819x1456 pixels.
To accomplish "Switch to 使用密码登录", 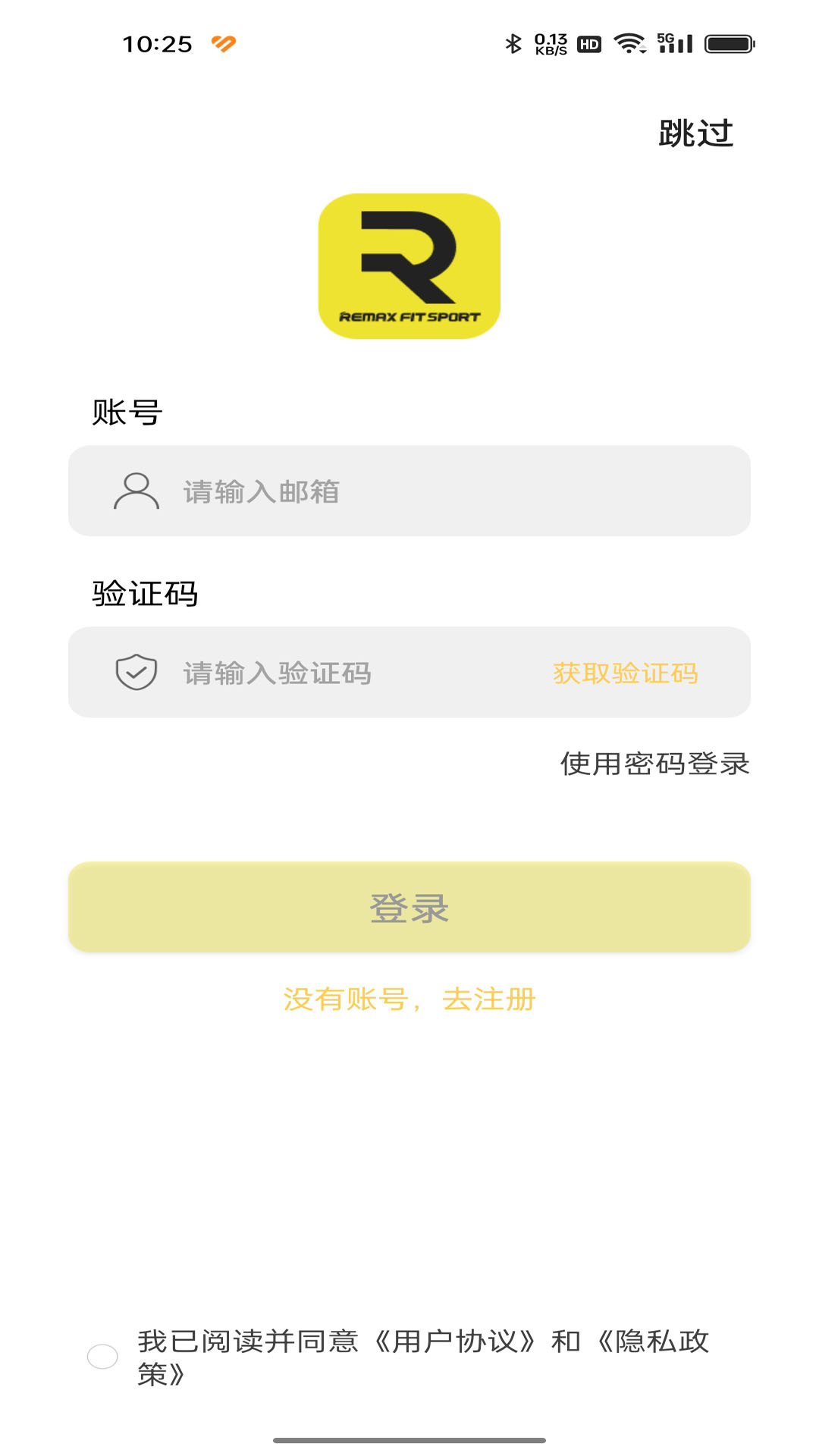I will [x=654, y=764].
